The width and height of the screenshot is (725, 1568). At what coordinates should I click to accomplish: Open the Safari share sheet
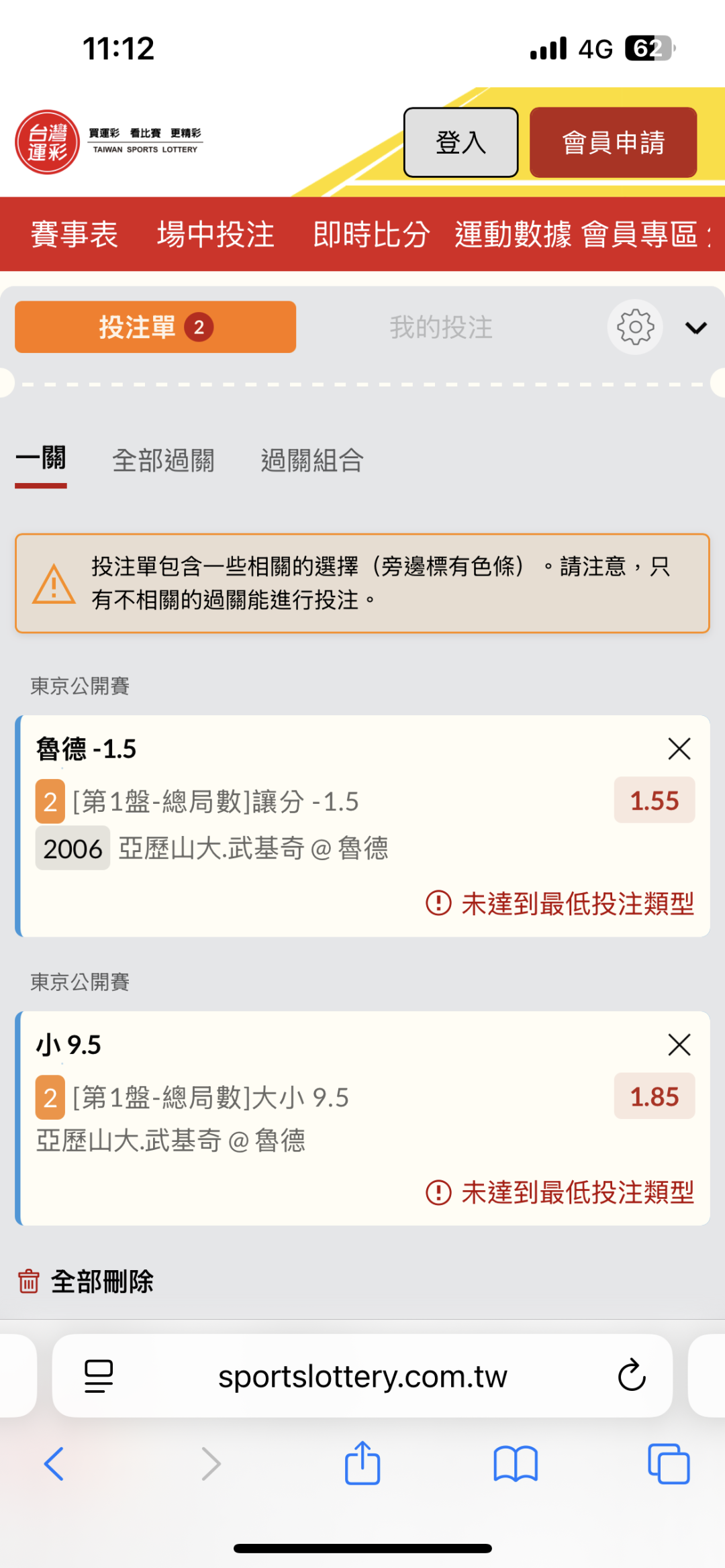tap(362, 1463)
